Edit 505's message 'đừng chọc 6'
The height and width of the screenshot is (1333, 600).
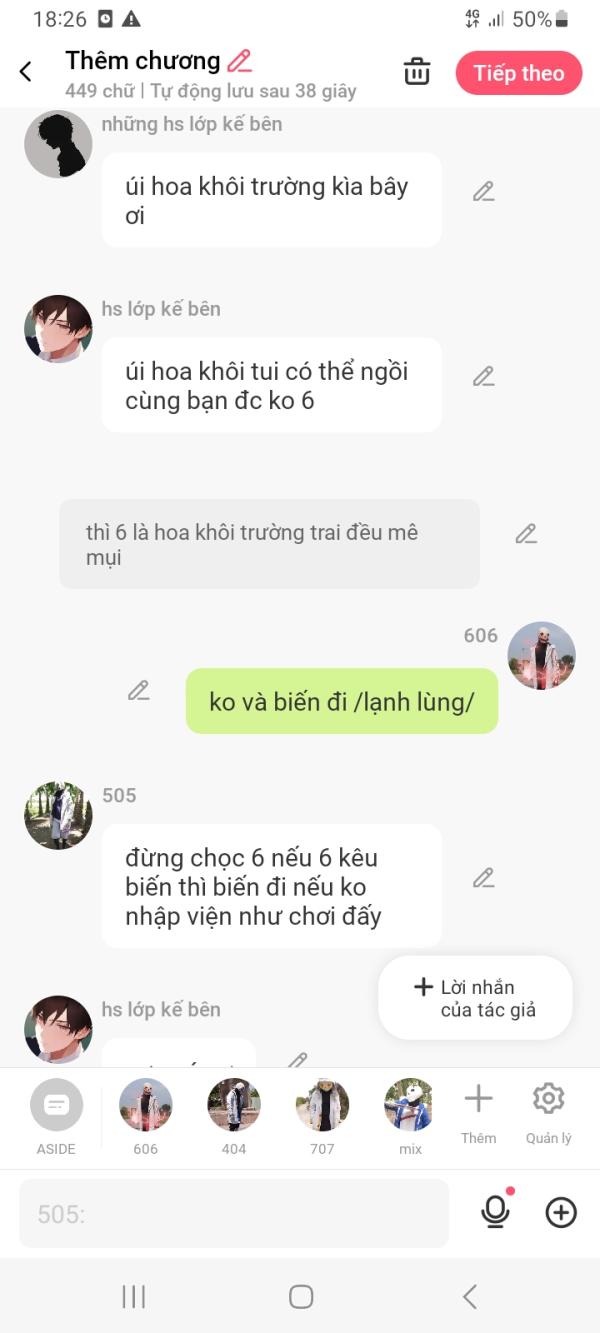(x=484, y=878)
